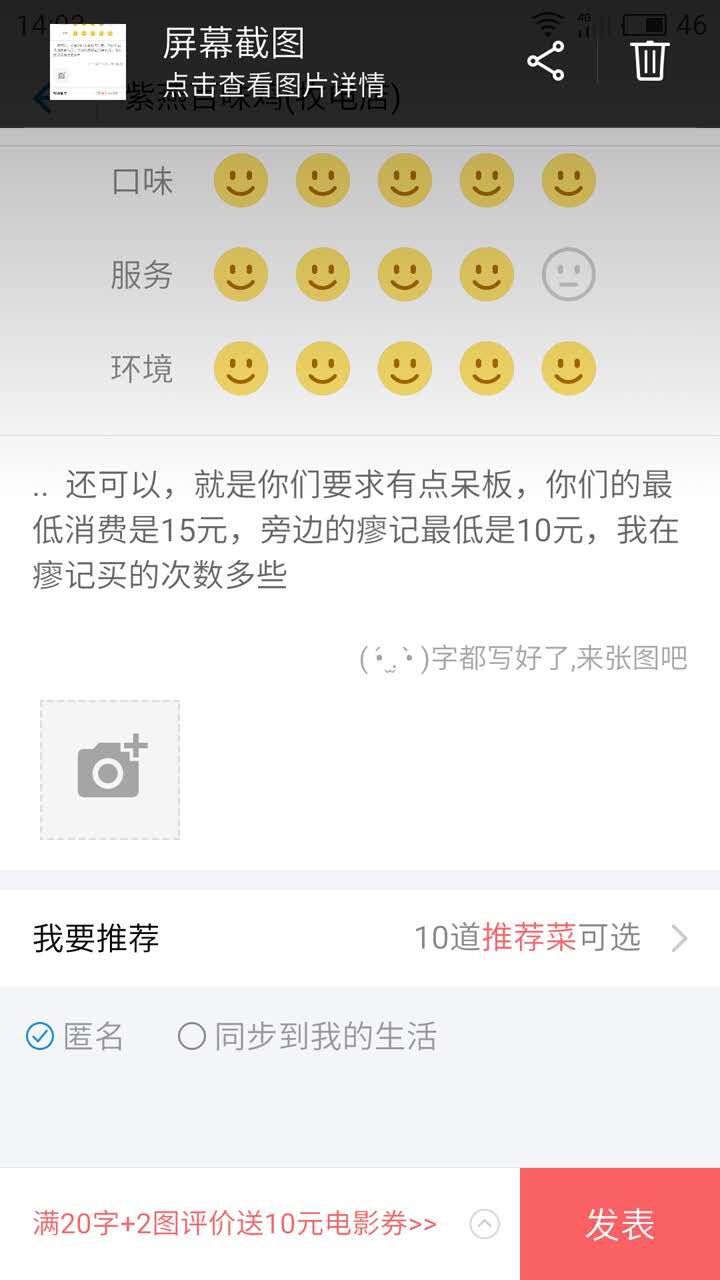Image resolution: width=720 pixels, height=1280 pixels.
Task: Open 我要推荐 recommended dishes row
Action: coord(360,938)
